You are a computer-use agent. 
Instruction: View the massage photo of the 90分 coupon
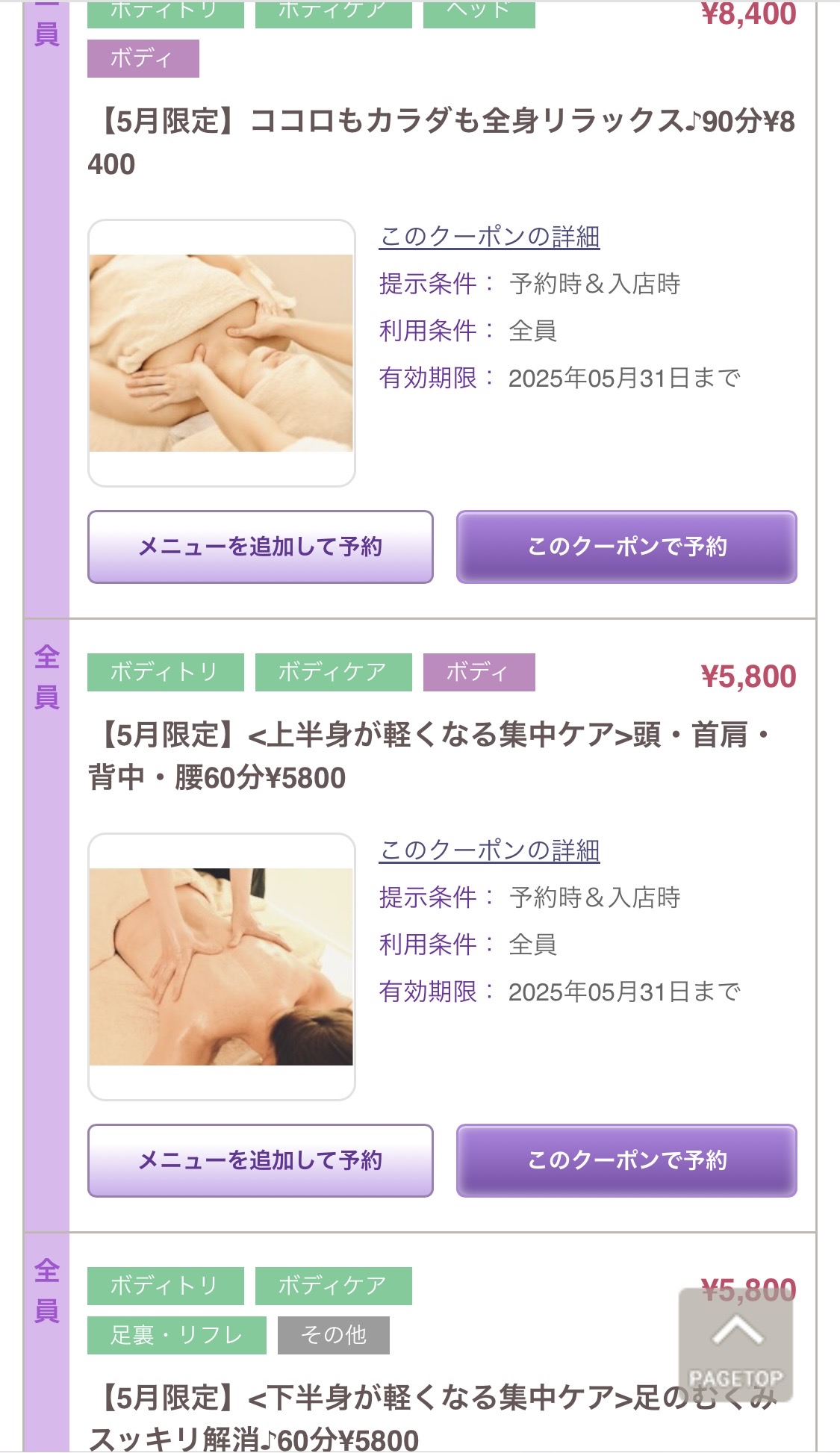(221, 353)
